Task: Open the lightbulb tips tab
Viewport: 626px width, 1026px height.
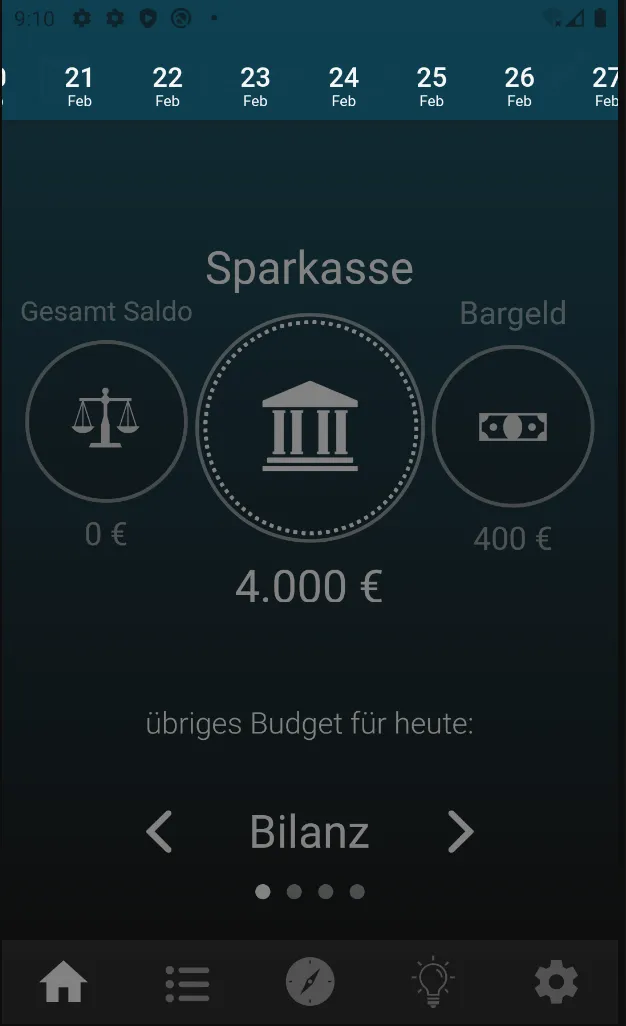Action: 433,983
